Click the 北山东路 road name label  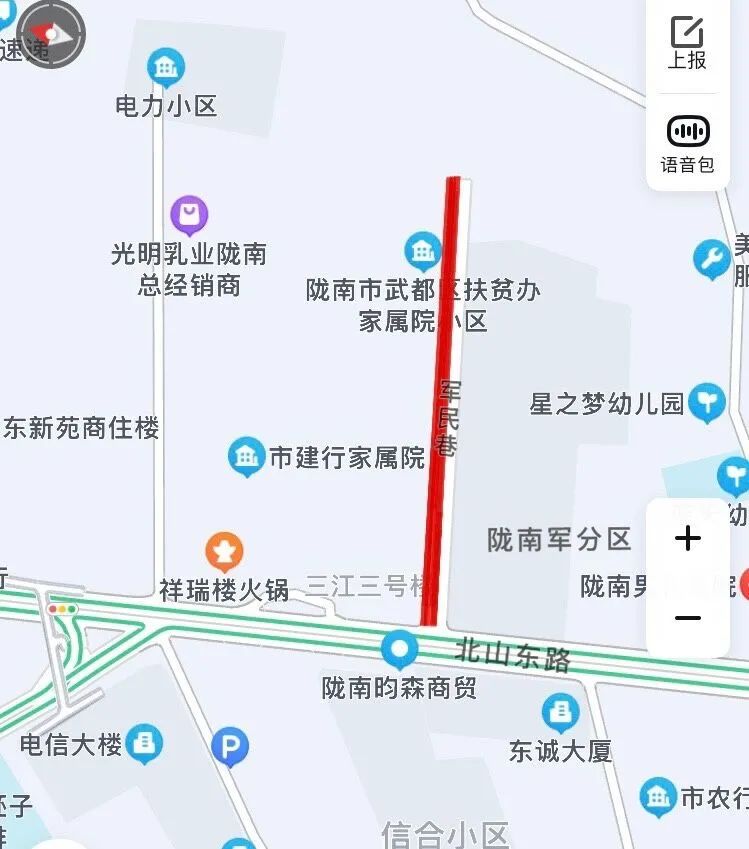coord(512,655)
